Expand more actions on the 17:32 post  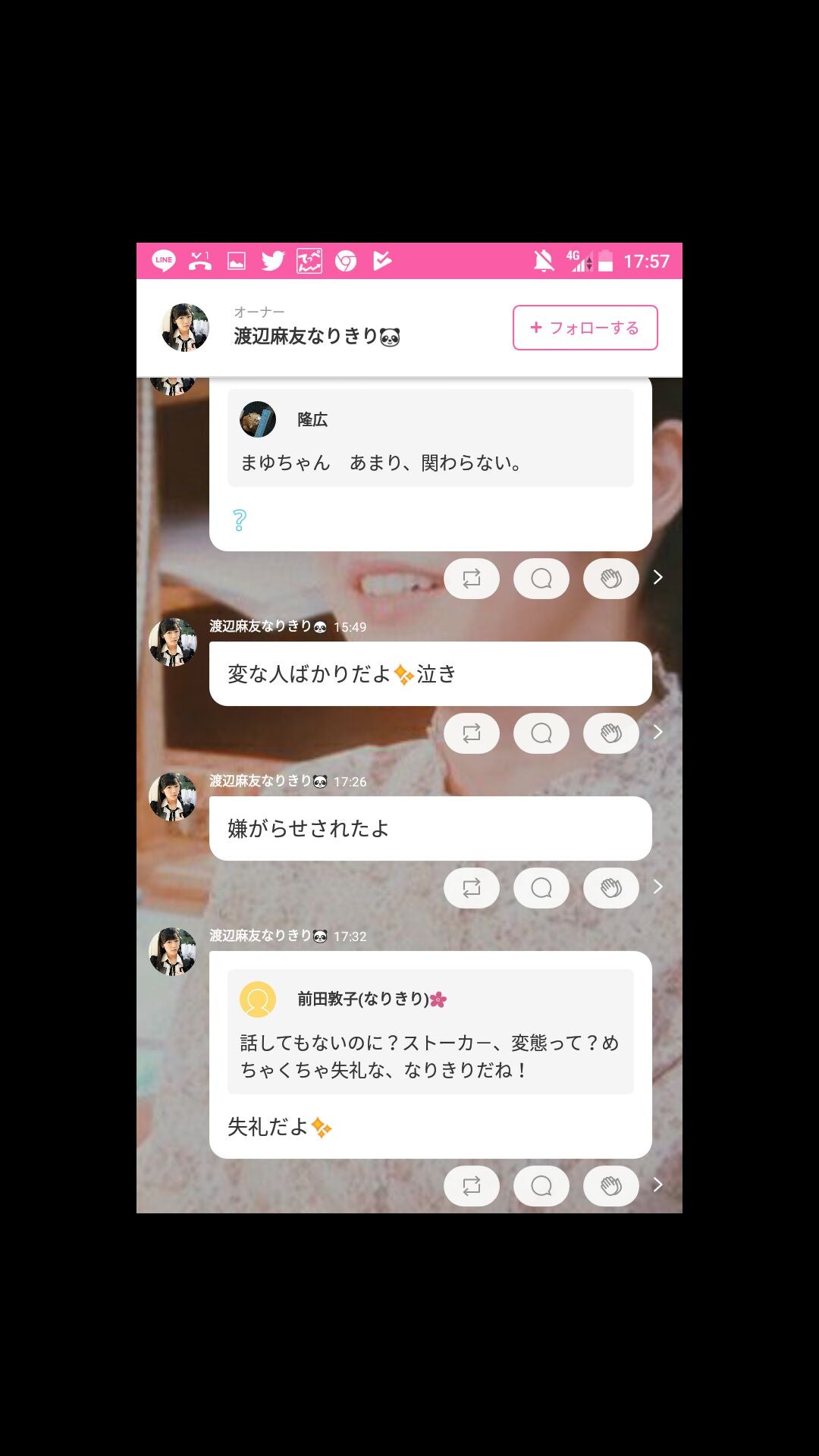click(657, 1185)
